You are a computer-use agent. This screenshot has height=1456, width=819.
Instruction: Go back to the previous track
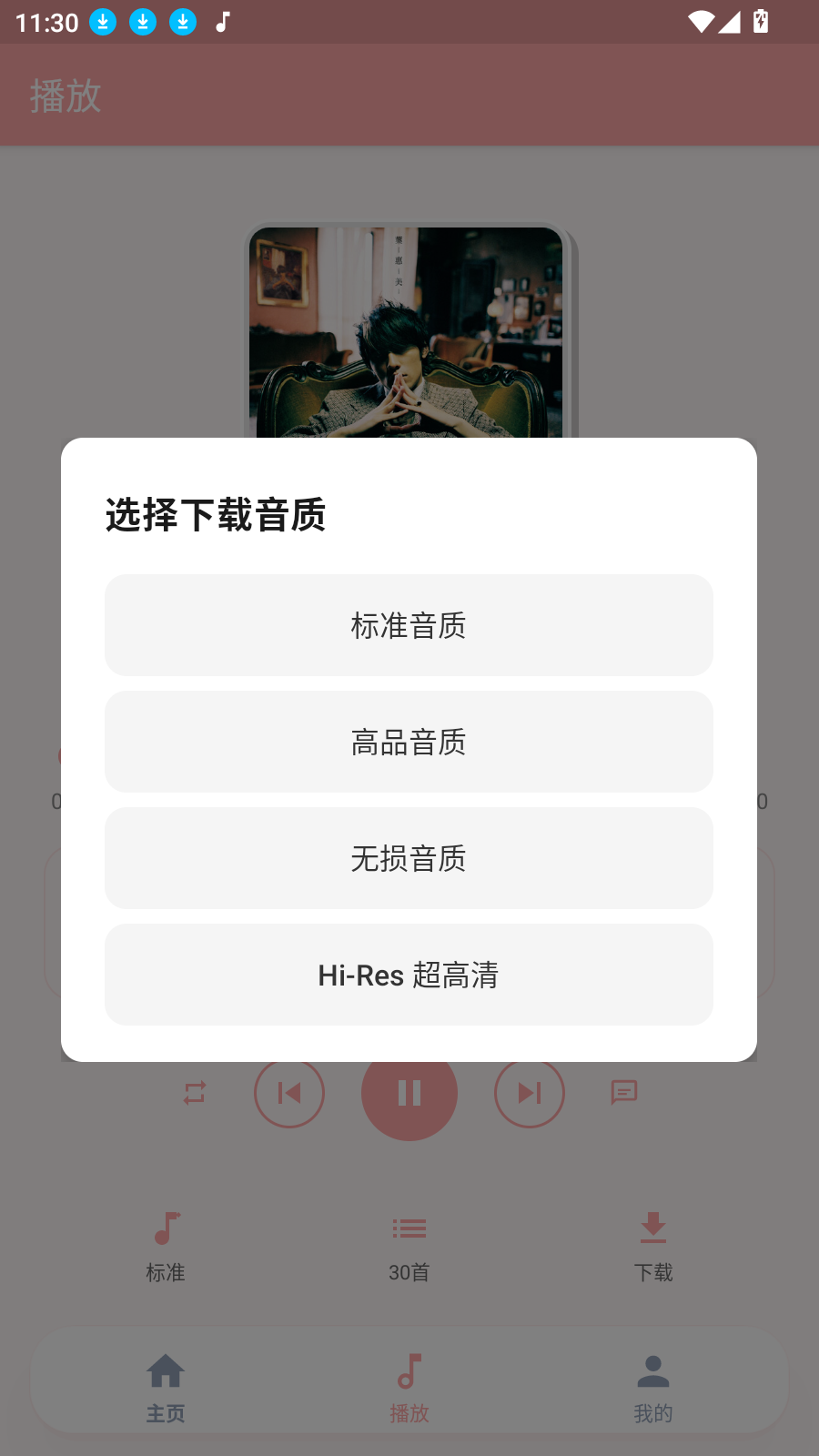pyautogui.click(x=288, y=1093)
